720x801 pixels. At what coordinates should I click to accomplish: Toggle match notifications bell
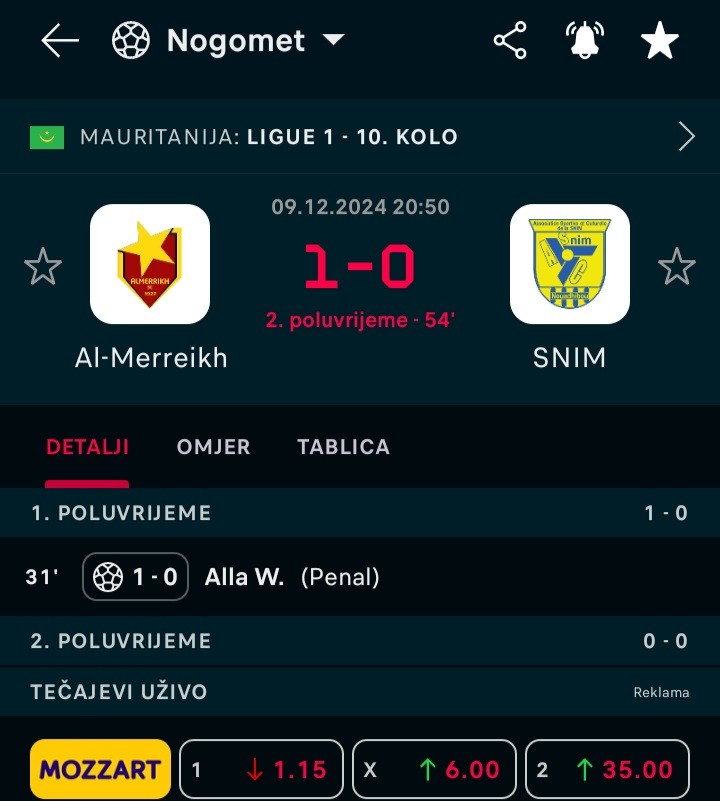click(585, 41)
